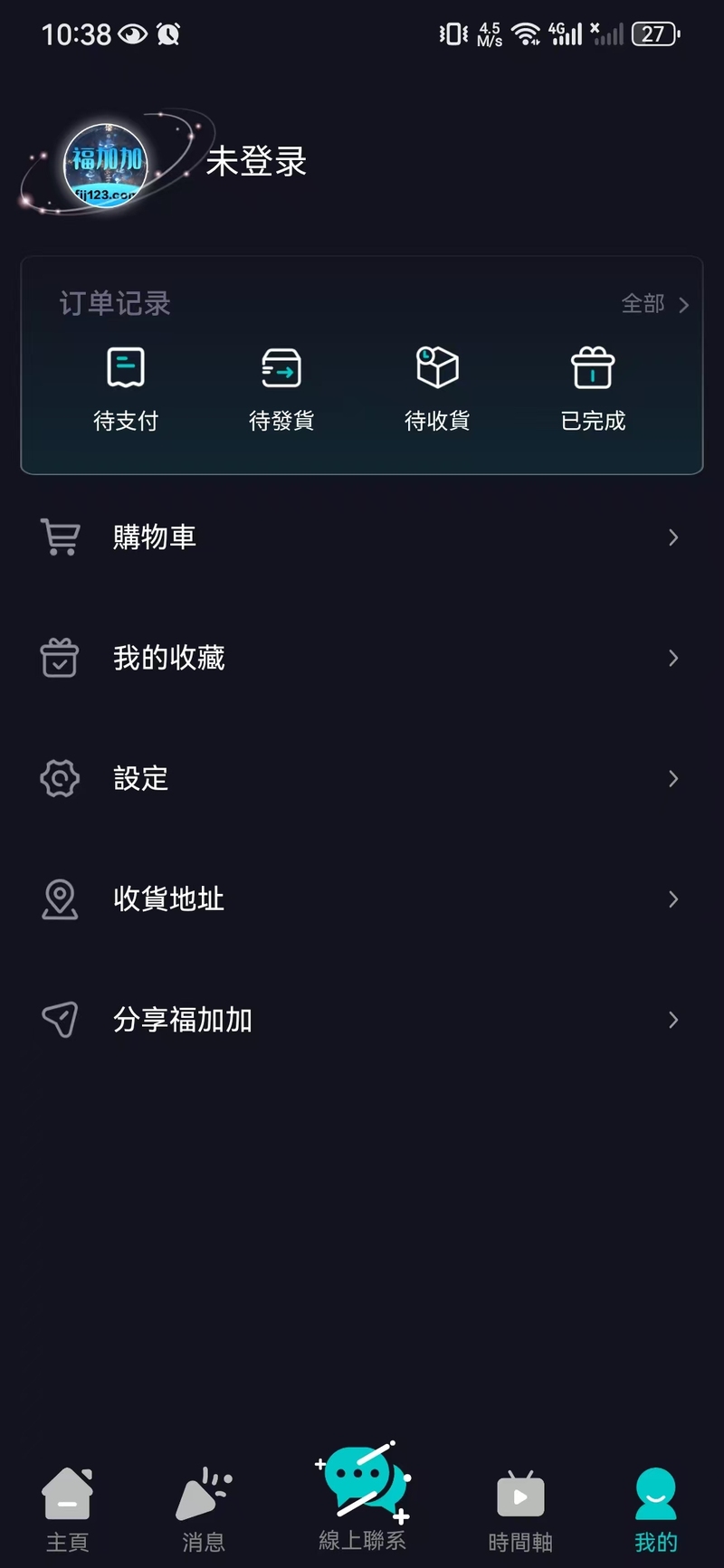Select 分享福加加
This screenshot has width=724, height=1568.
(362, 1020)
